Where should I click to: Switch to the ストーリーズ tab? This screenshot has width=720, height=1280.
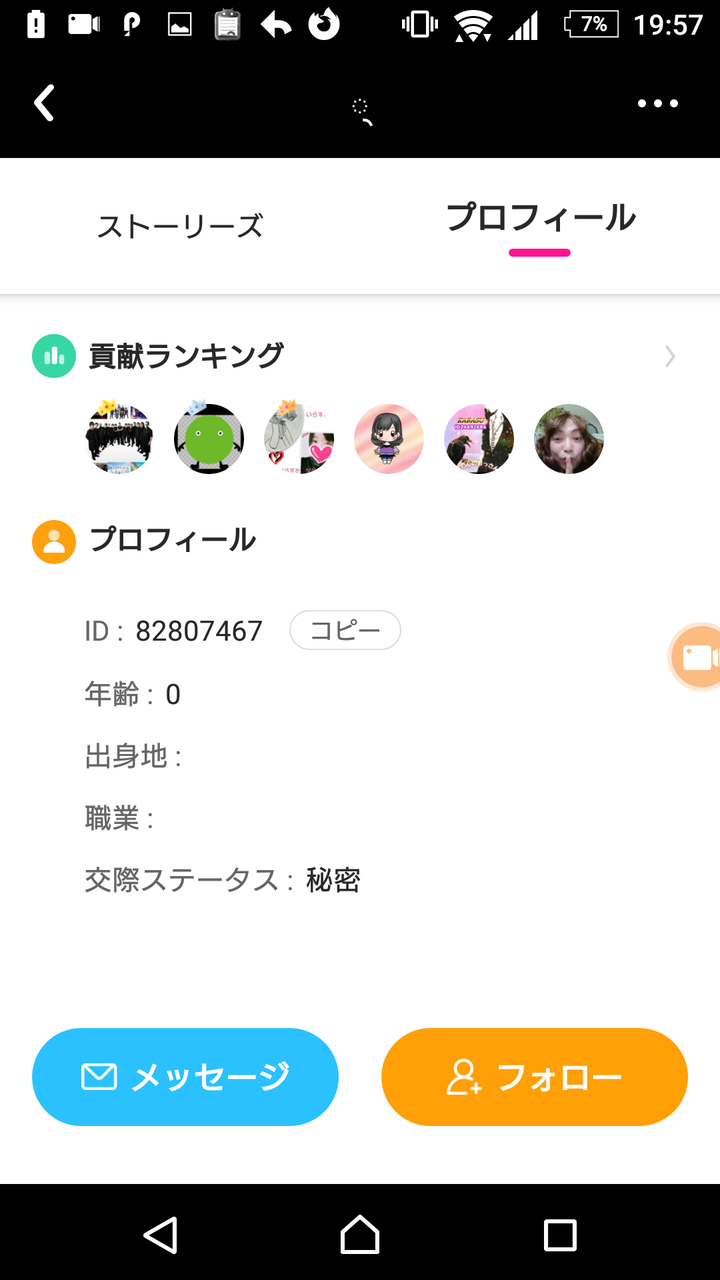(180, 226)
